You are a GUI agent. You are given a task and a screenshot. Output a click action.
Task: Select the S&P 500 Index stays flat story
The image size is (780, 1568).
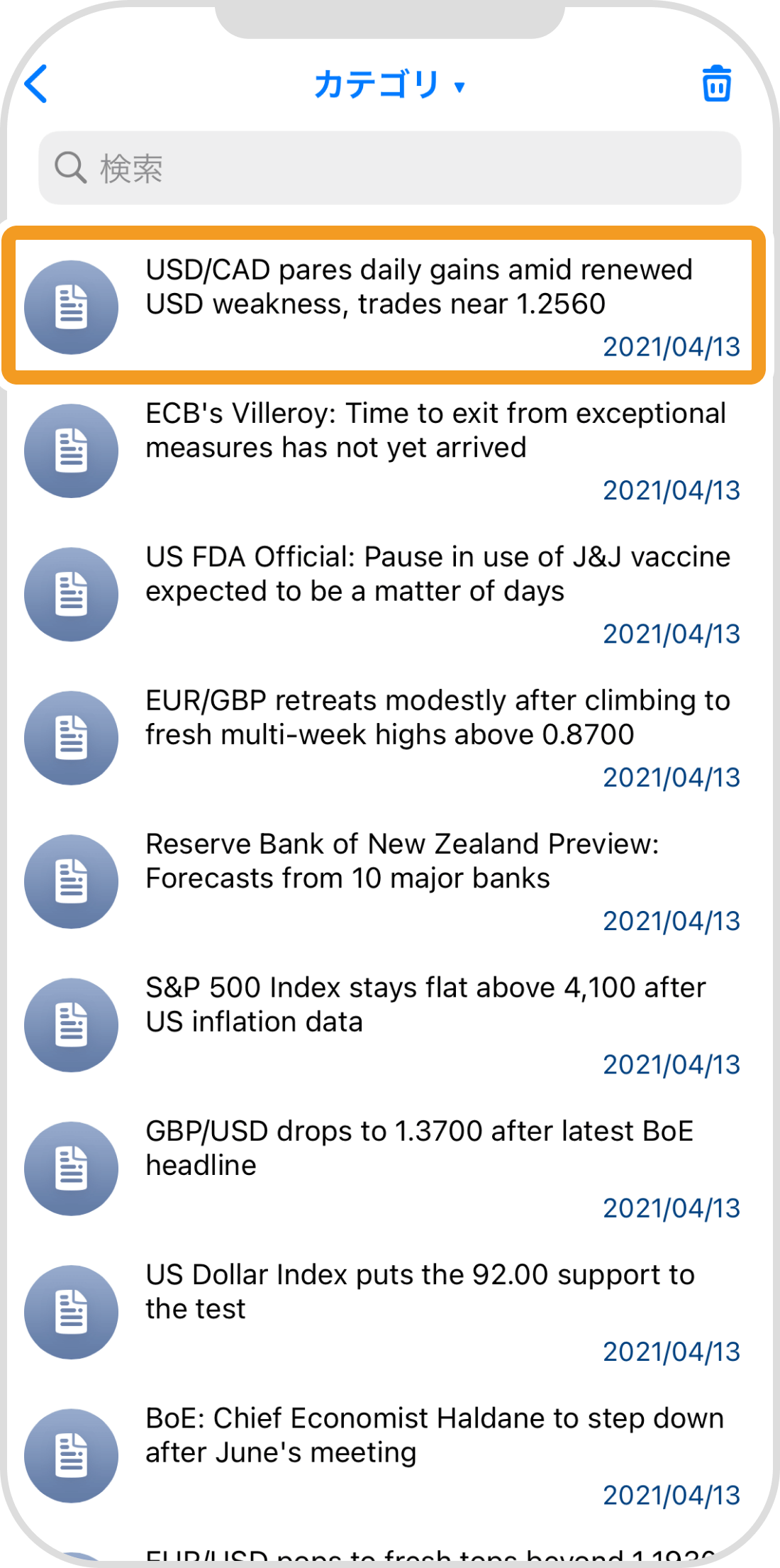point(425,1005)
